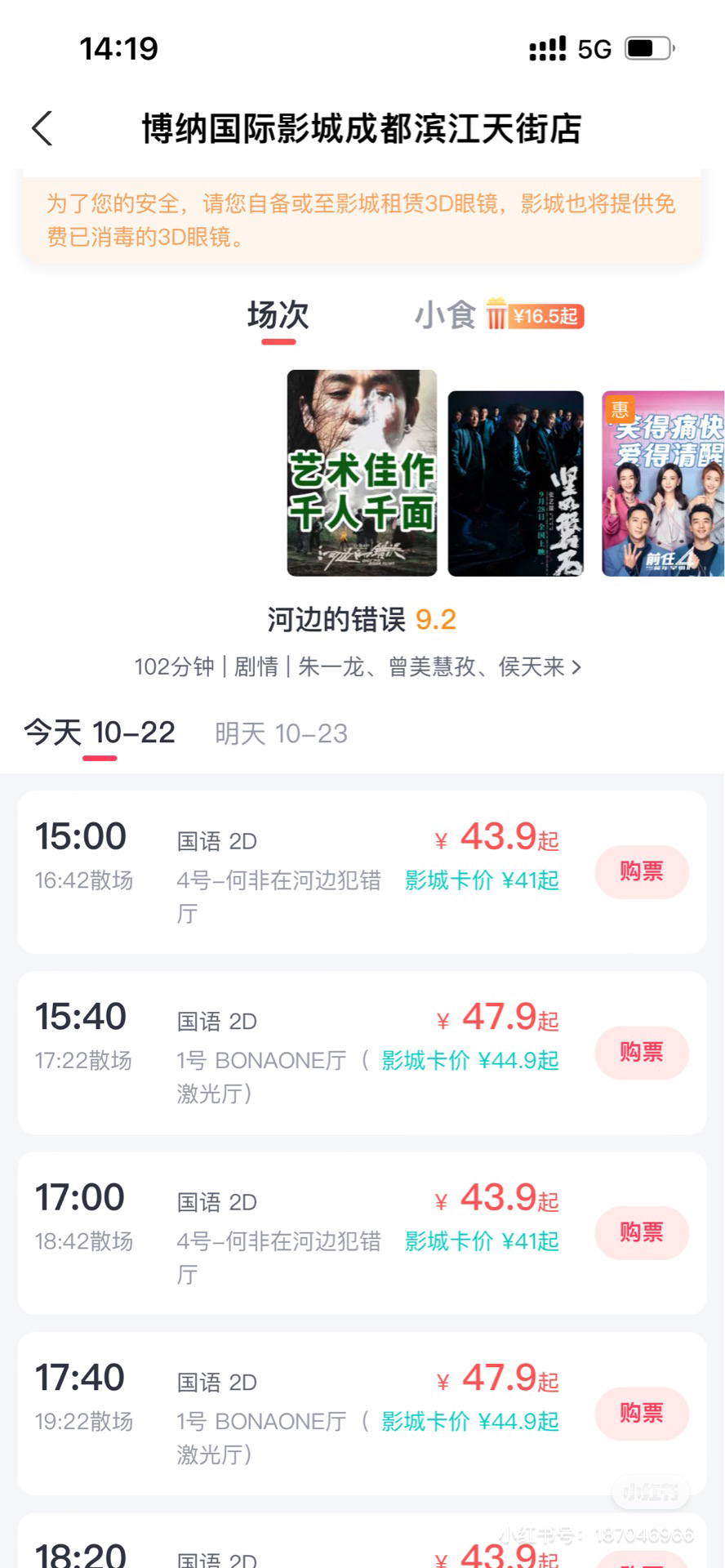Buy a ticket for the 17:40 session
This screenshot has width=725, height=1568.
pyautogui.click(x=642, y=1413)
